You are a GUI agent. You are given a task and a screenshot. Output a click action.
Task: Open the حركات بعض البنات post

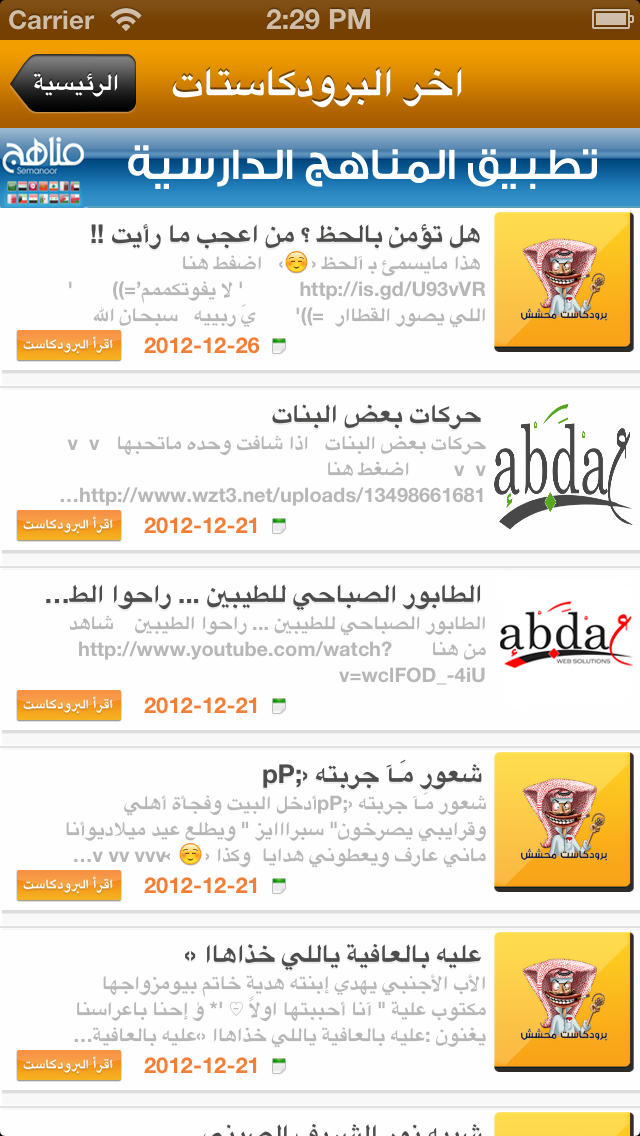(320, 469)
